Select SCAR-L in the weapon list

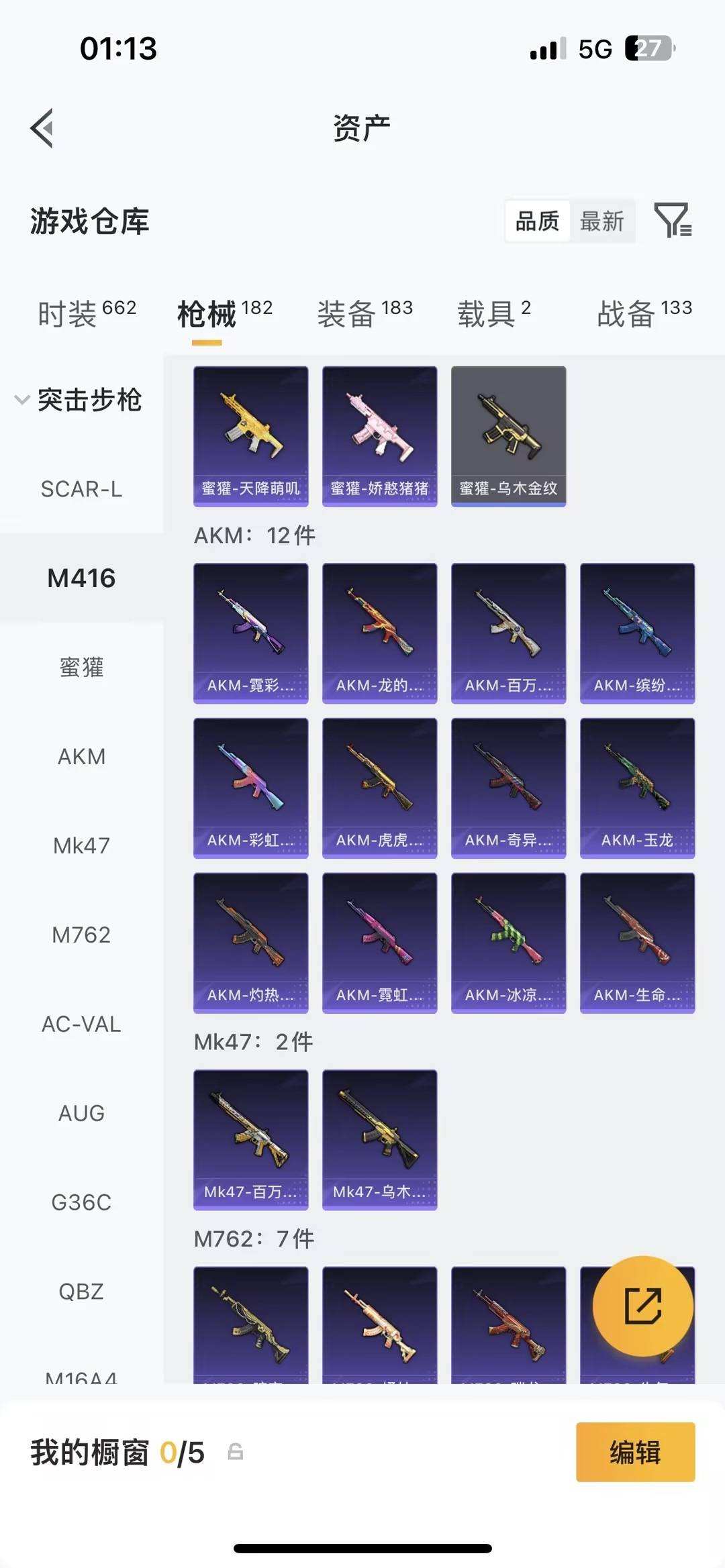point(81,489)
